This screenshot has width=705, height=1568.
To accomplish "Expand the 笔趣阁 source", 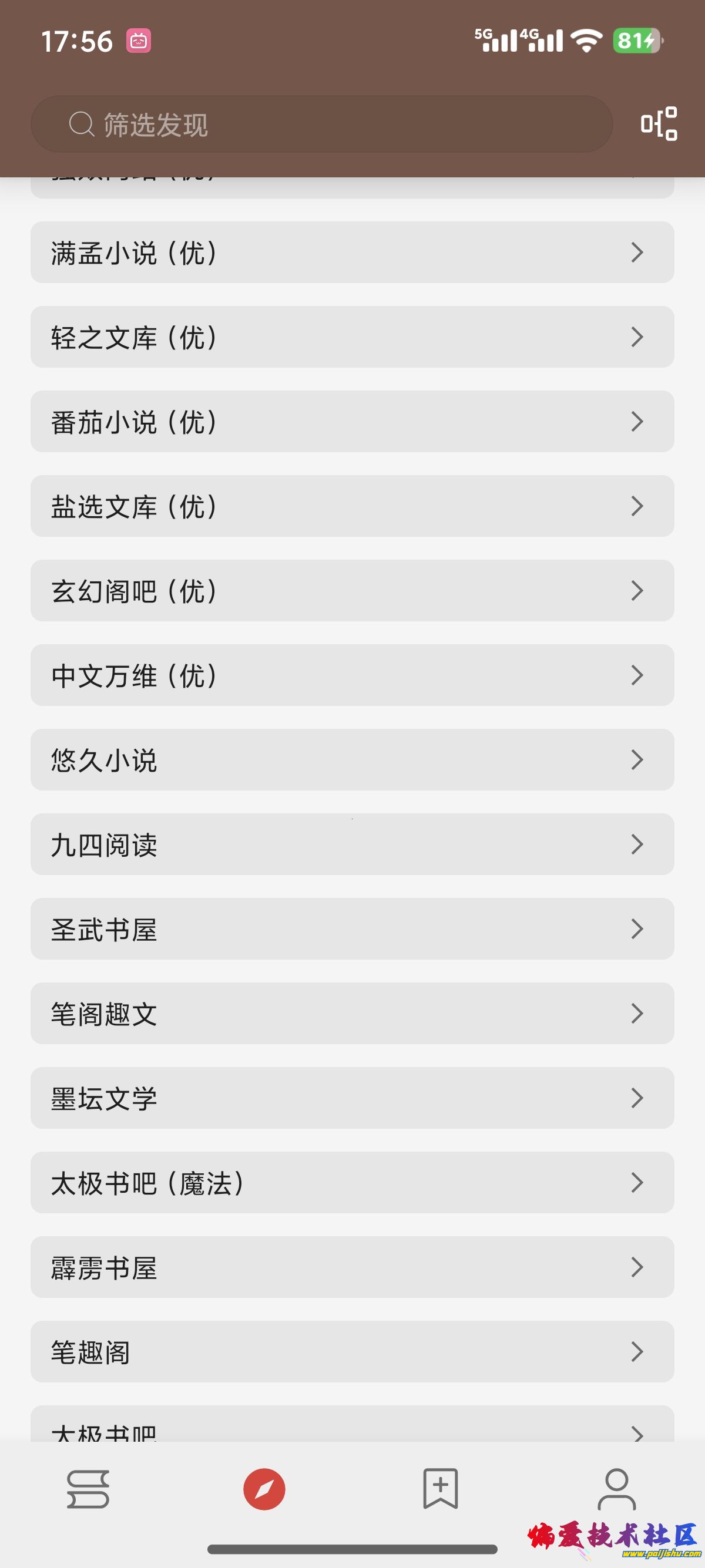I will tap(352, 1352).
